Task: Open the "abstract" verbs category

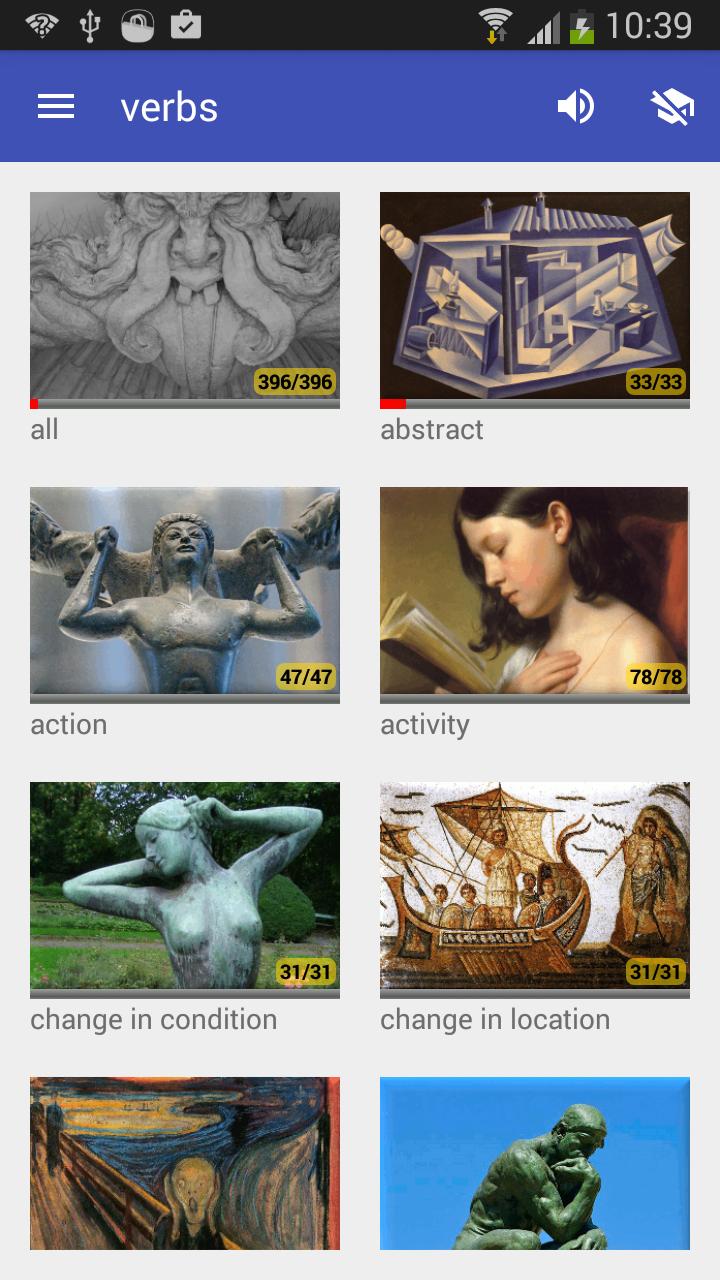Action: coord(535,296)
